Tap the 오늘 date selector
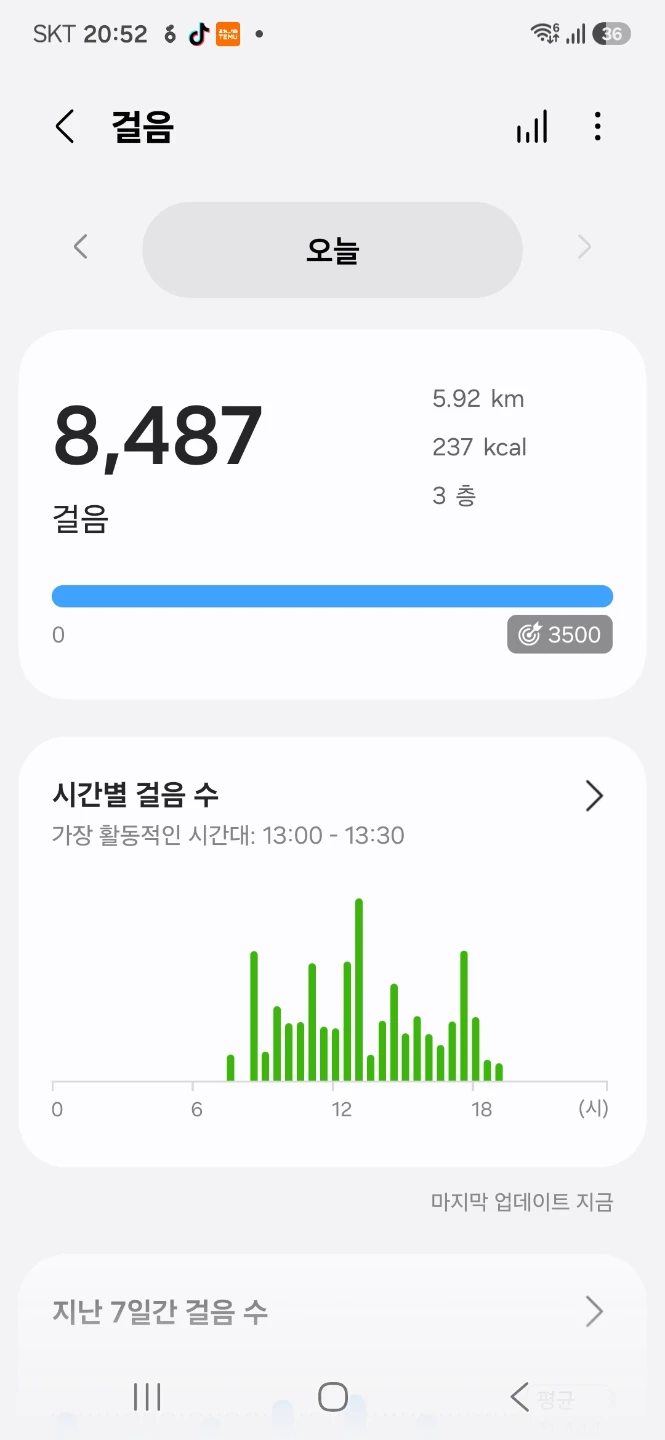Screen dimensions: 665x1440 coord(332,250)
